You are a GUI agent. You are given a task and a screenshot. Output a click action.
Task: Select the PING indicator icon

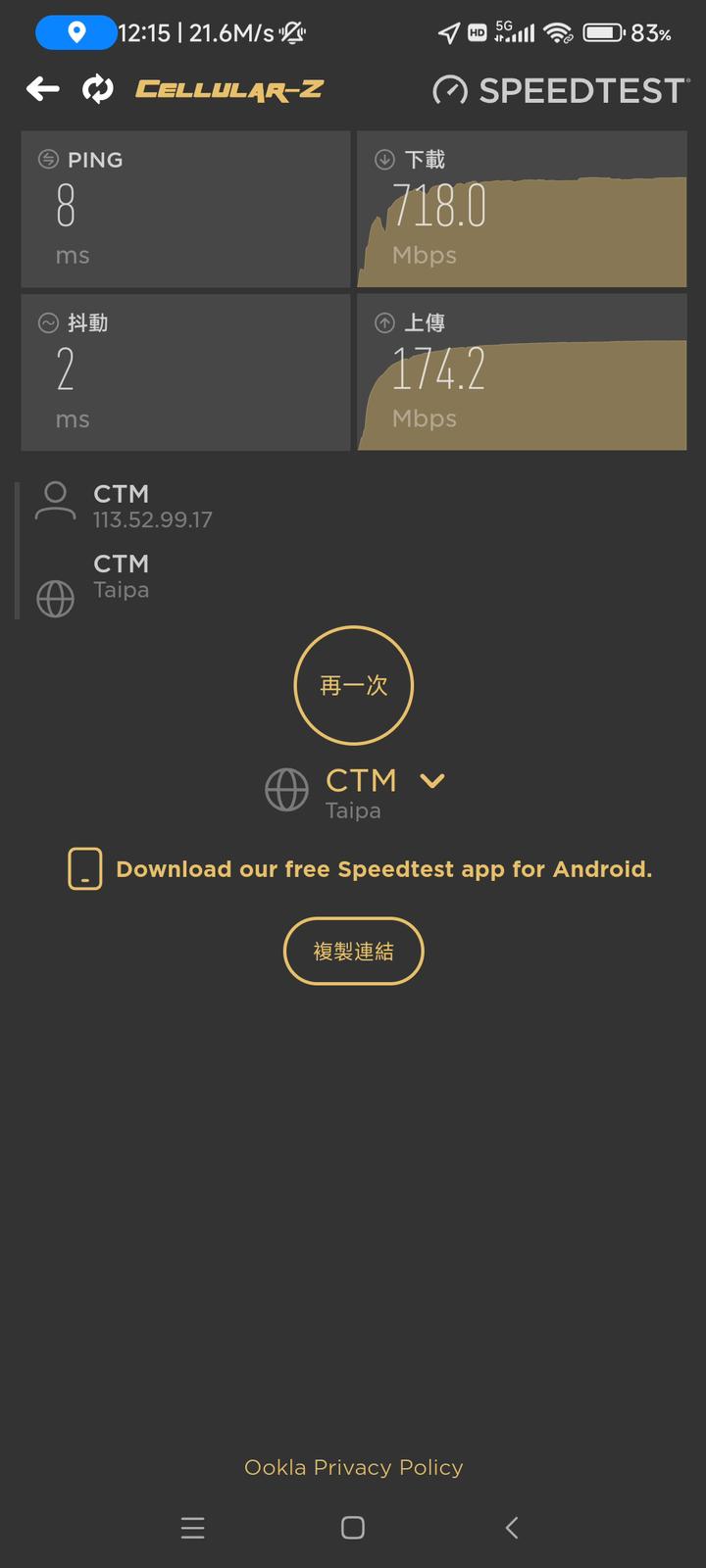pos(47,159)
